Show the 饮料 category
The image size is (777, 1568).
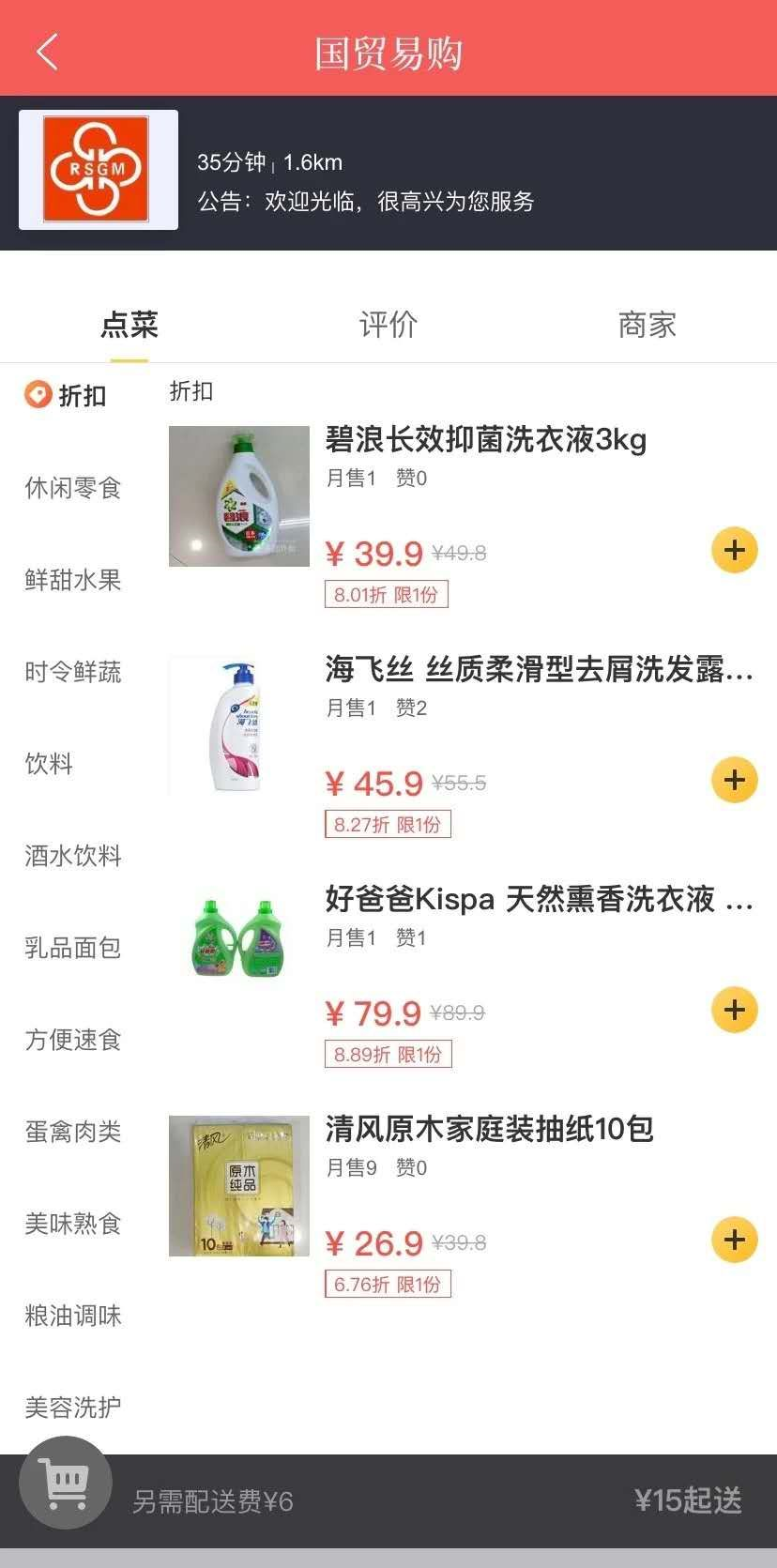pos(49,764)
